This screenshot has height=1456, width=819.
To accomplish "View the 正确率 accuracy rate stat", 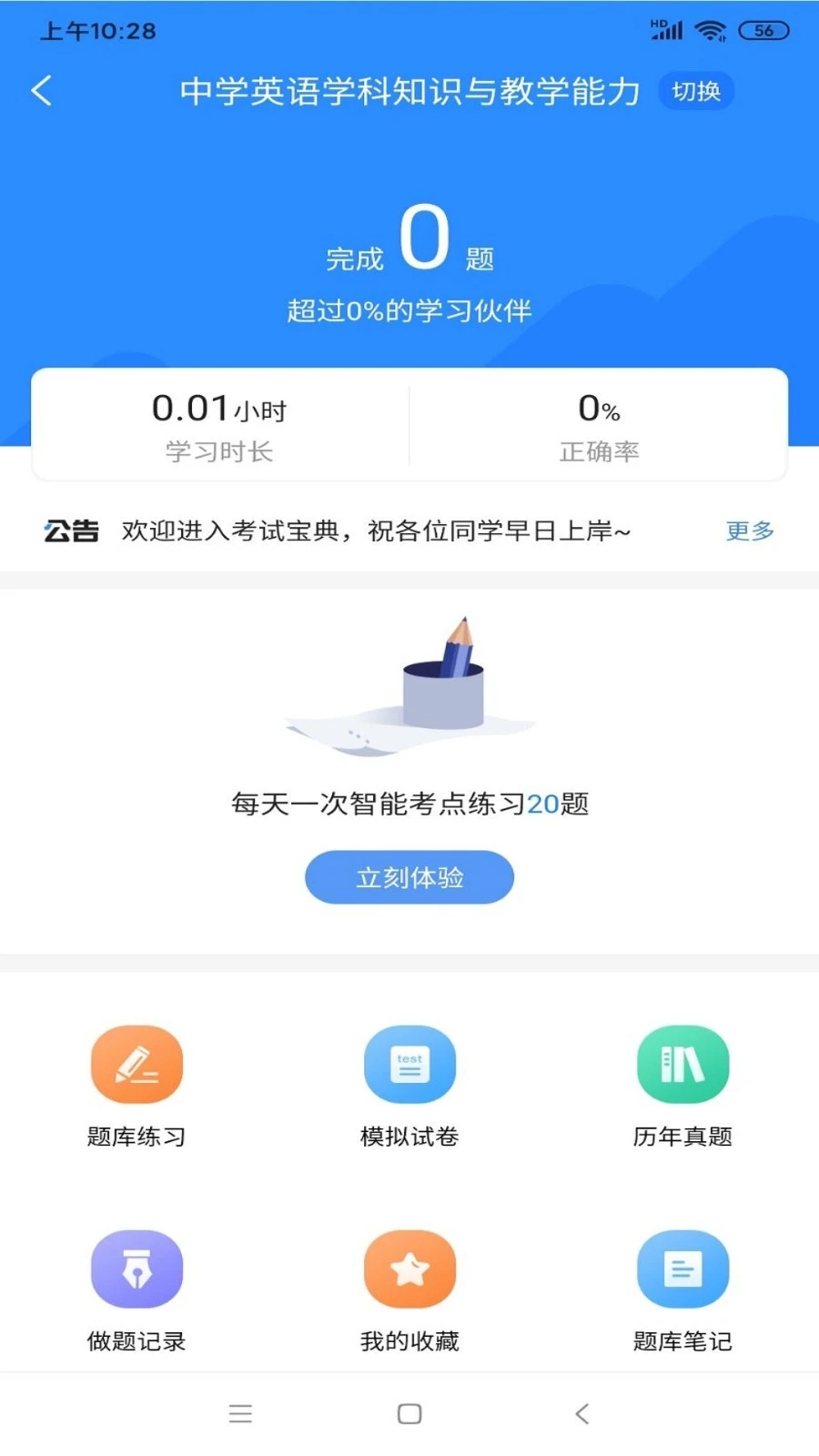I will click(x=600, y=423).
